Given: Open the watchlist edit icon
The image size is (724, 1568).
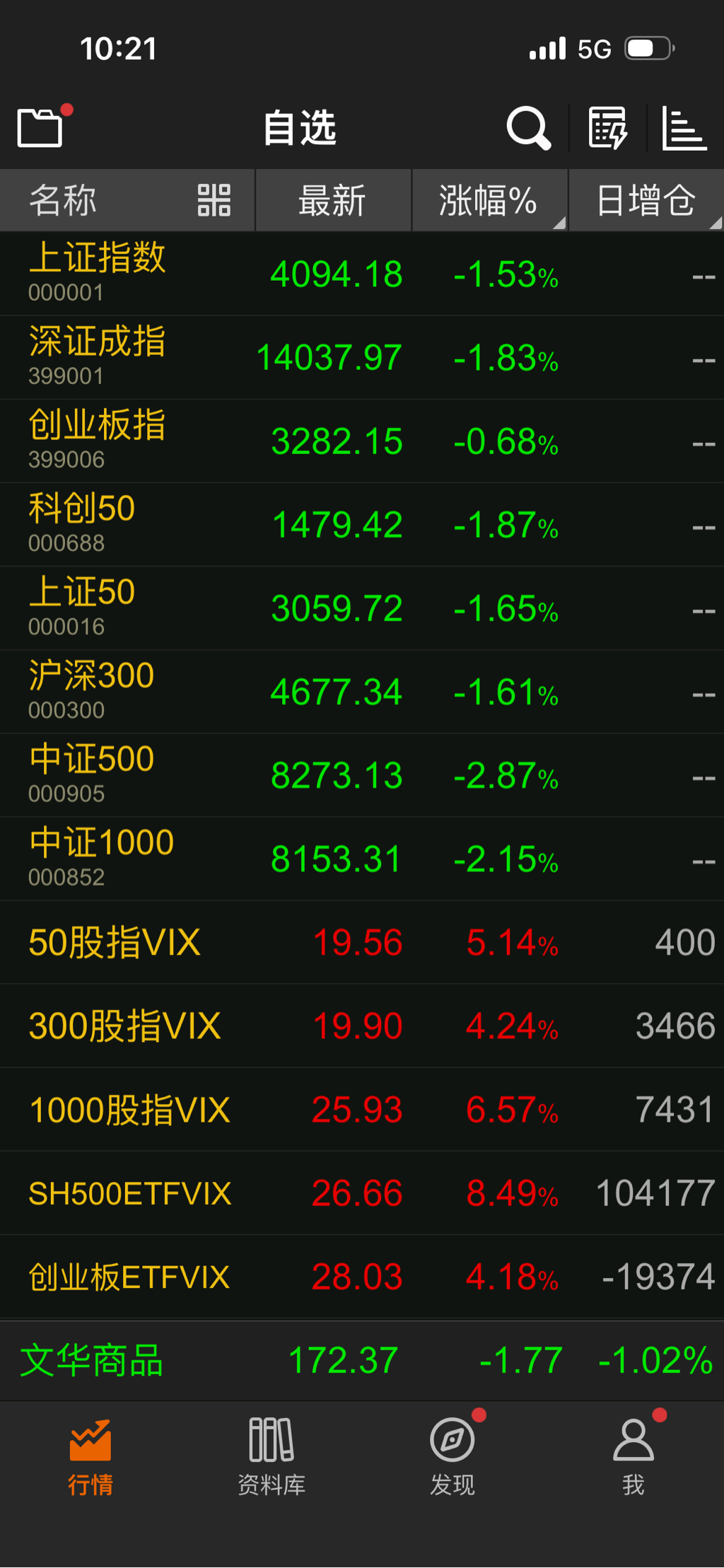Looking at the screenshot, I should point(607,128).
